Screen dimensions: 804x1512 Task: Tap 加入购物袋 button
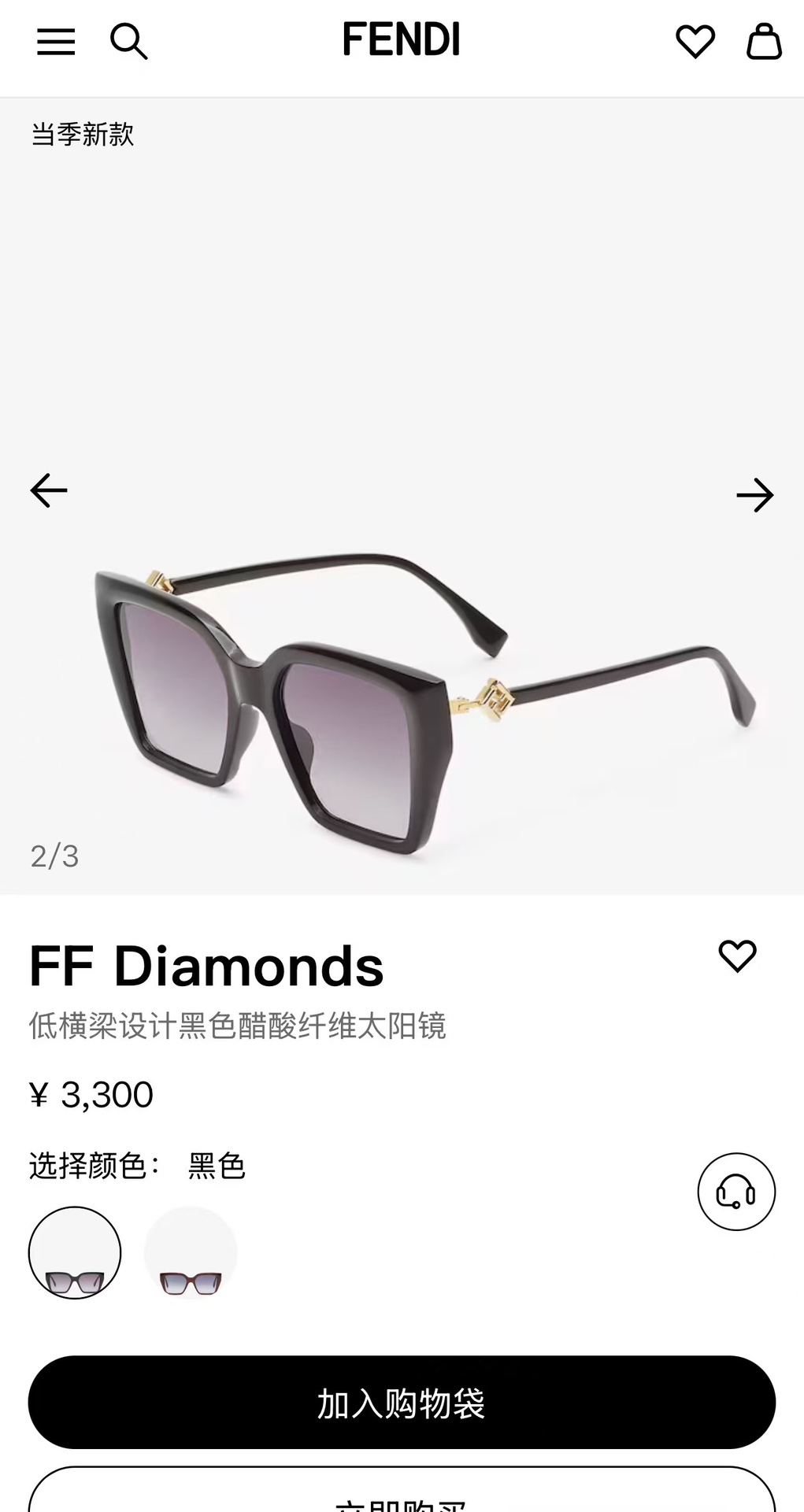(402, 1402)
